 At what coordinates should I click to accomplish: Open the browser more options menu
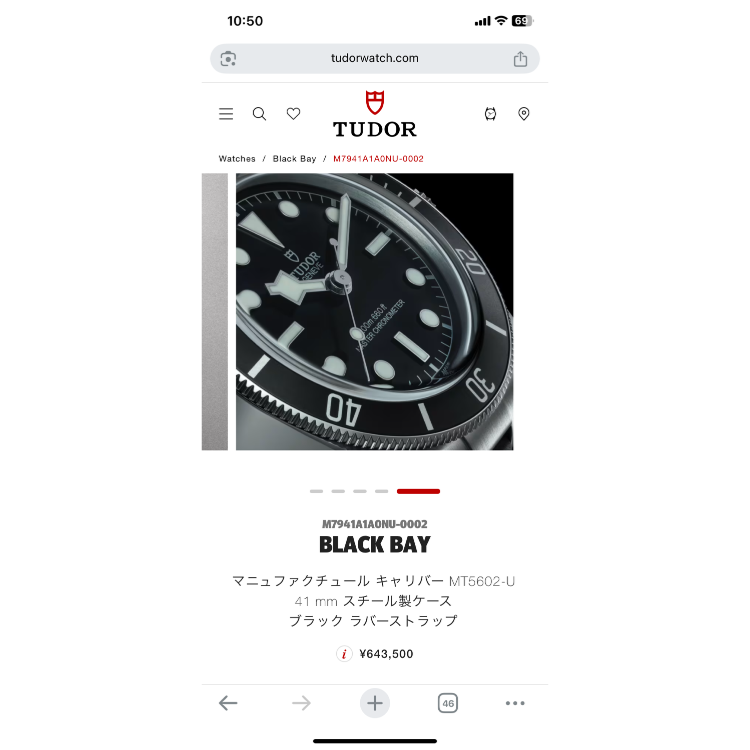(x=515, y=703)
